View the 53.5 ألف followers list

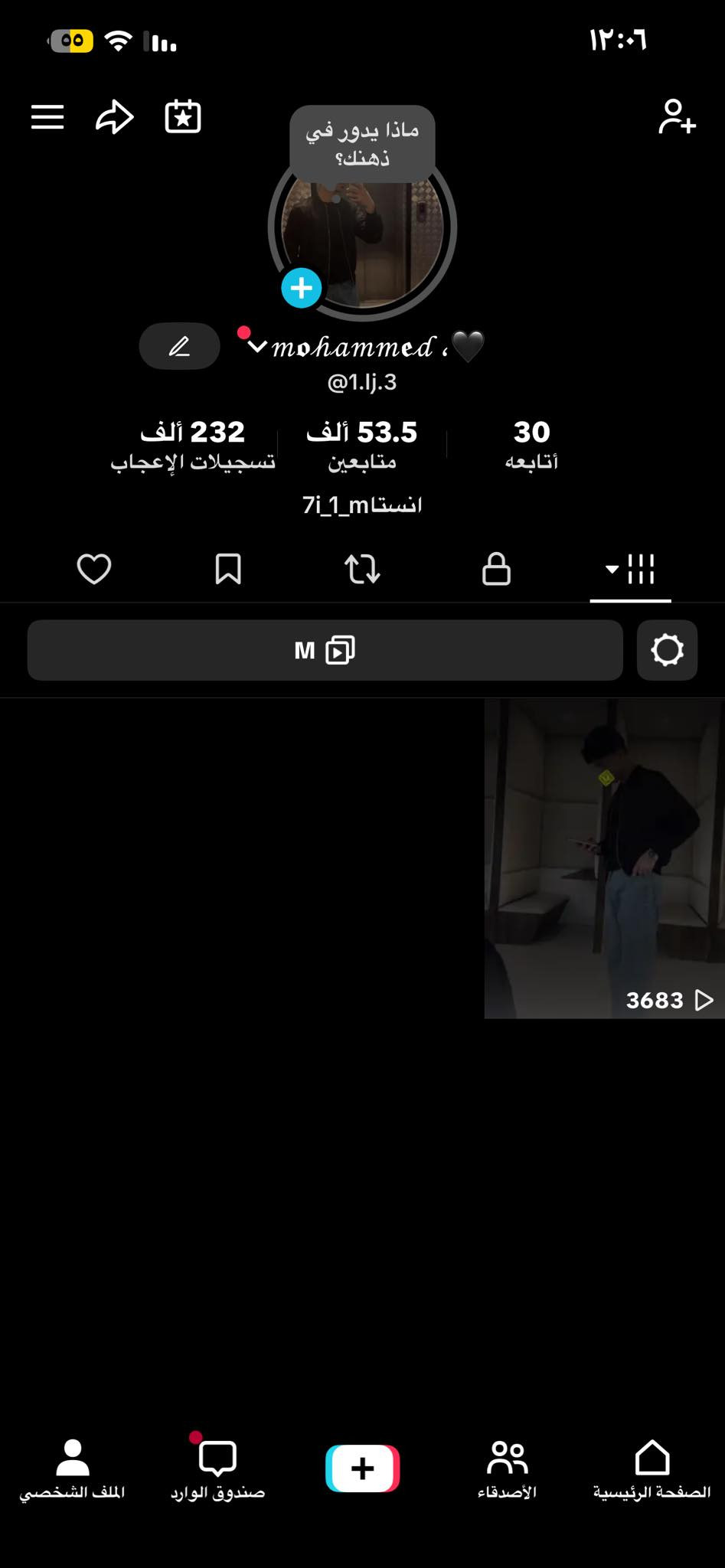pyautogui.click(x=361, y=443)
